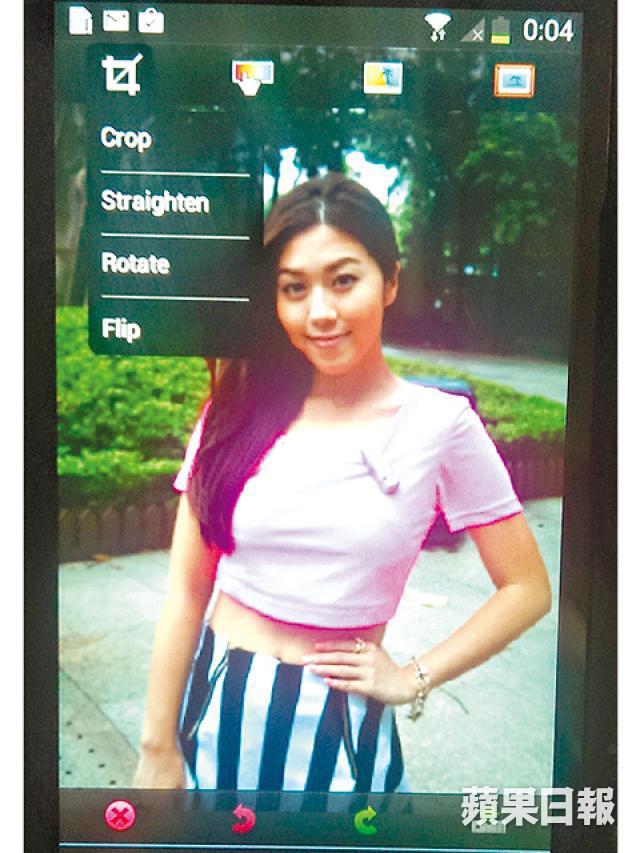Undo the last edit
Image resolution: width=640 pixels, height=853 pixels.
tap(243, 819)
